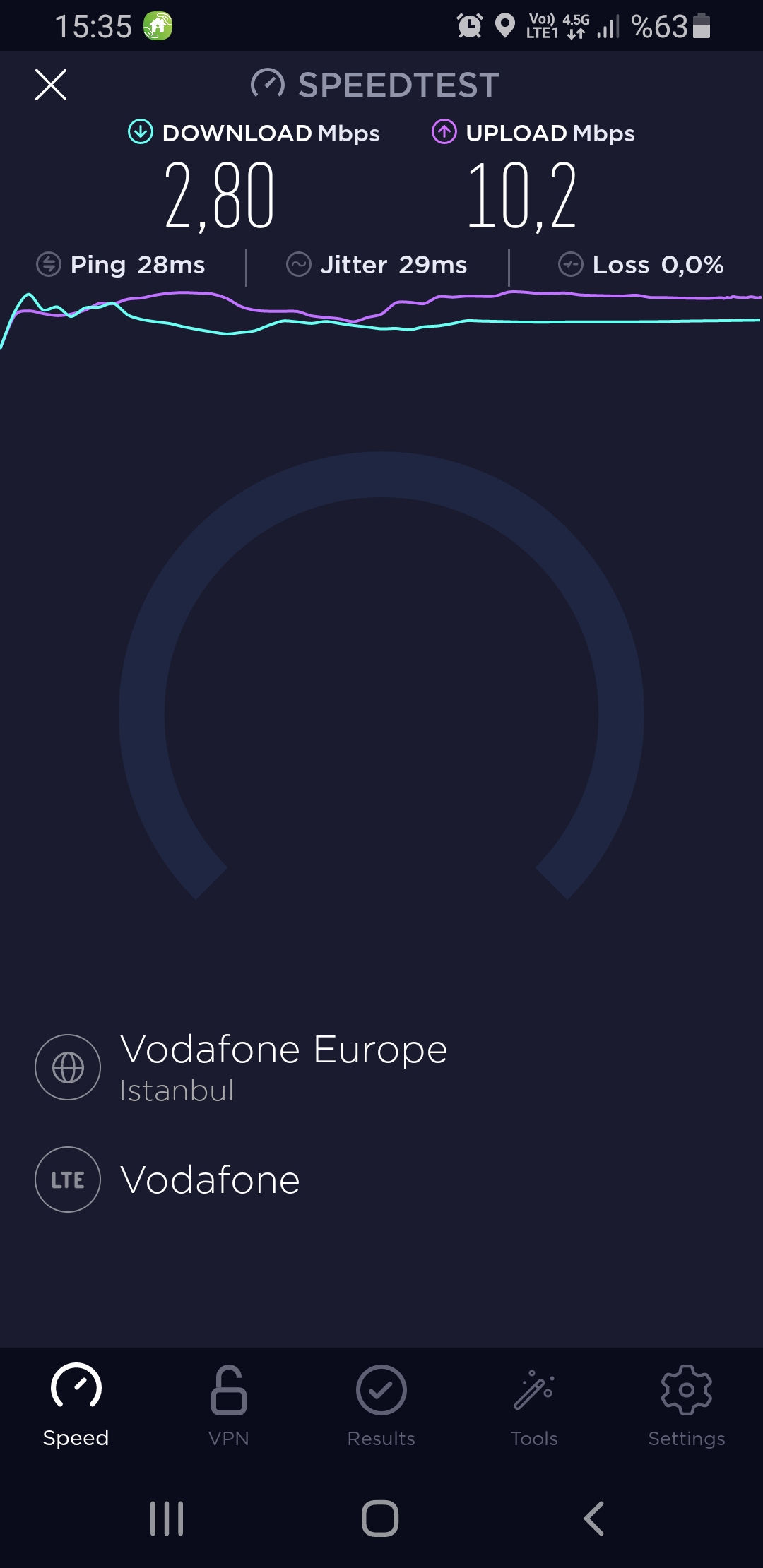Select the Tools tab
Image resolution: width=763 pixels, height=1568 pixels.
534,1406
